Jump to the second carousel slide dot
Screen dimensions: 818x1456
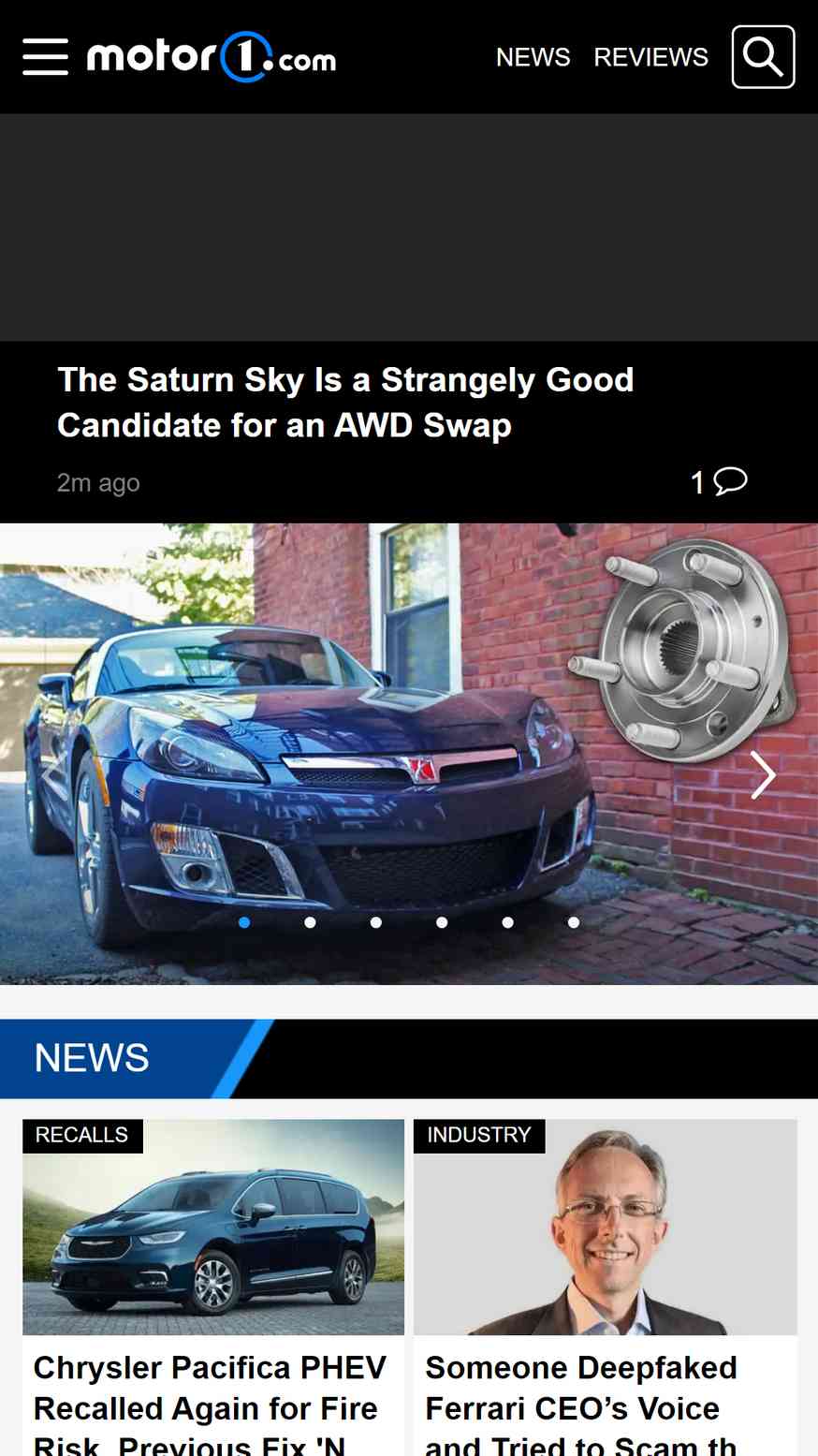coord(310,922)
